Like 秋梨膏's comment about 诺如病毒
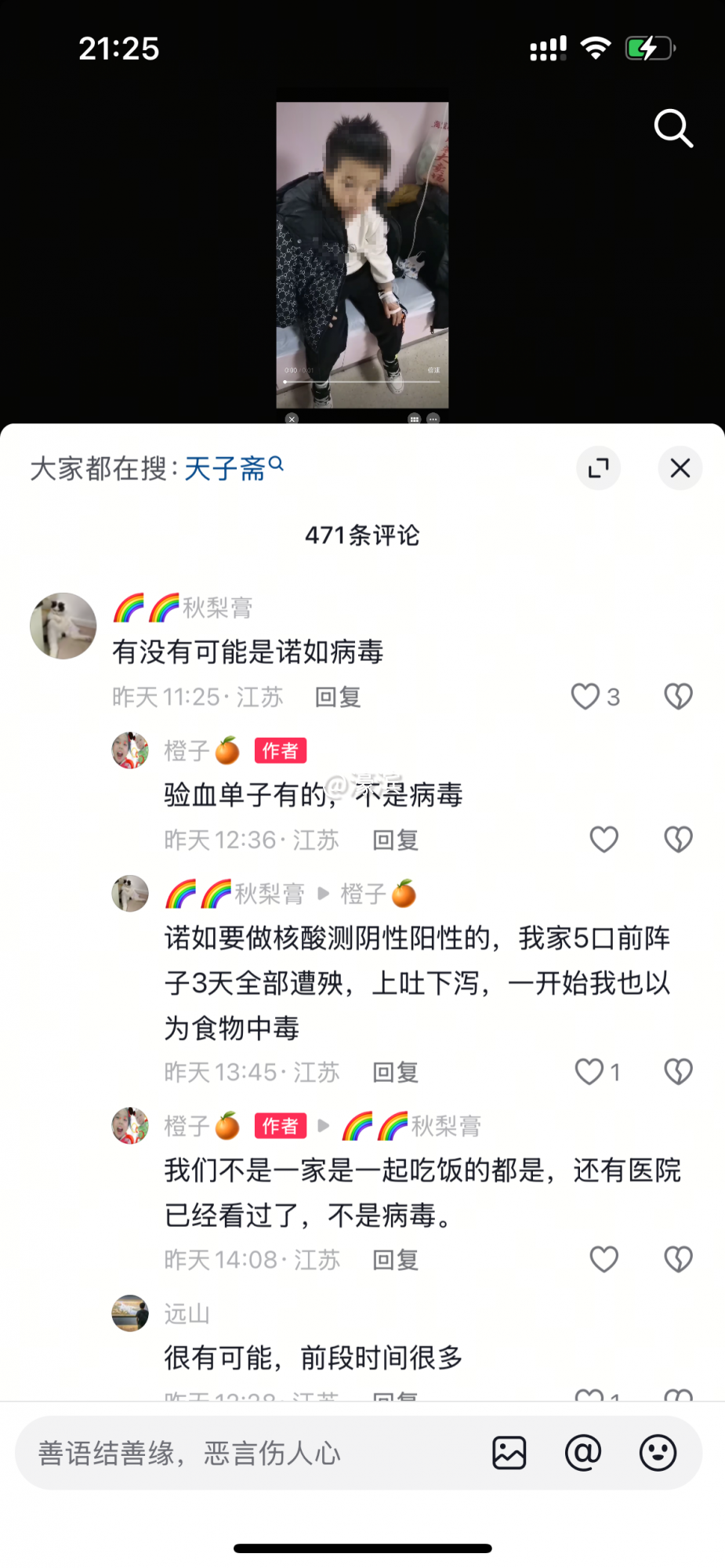The height and width of the screenshot is (1568, 725). coord(585,696)
